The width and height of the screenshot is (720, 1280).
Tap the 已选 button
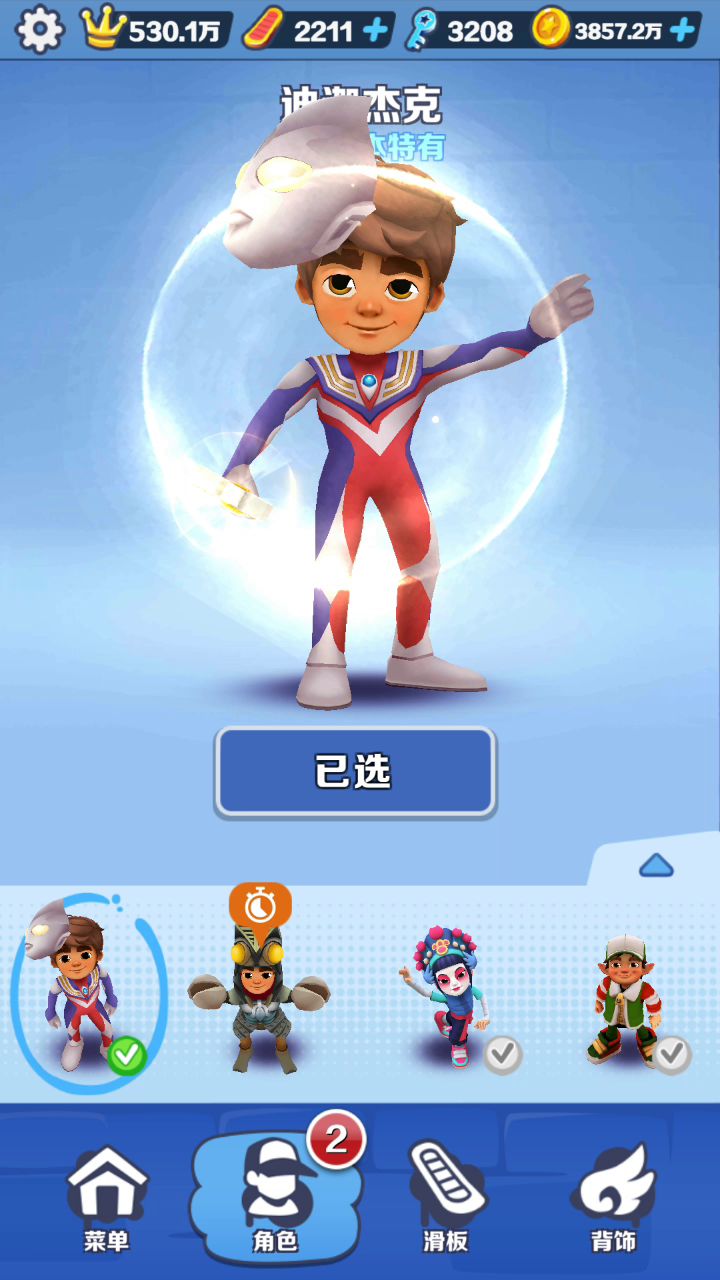tap(355, 771)
